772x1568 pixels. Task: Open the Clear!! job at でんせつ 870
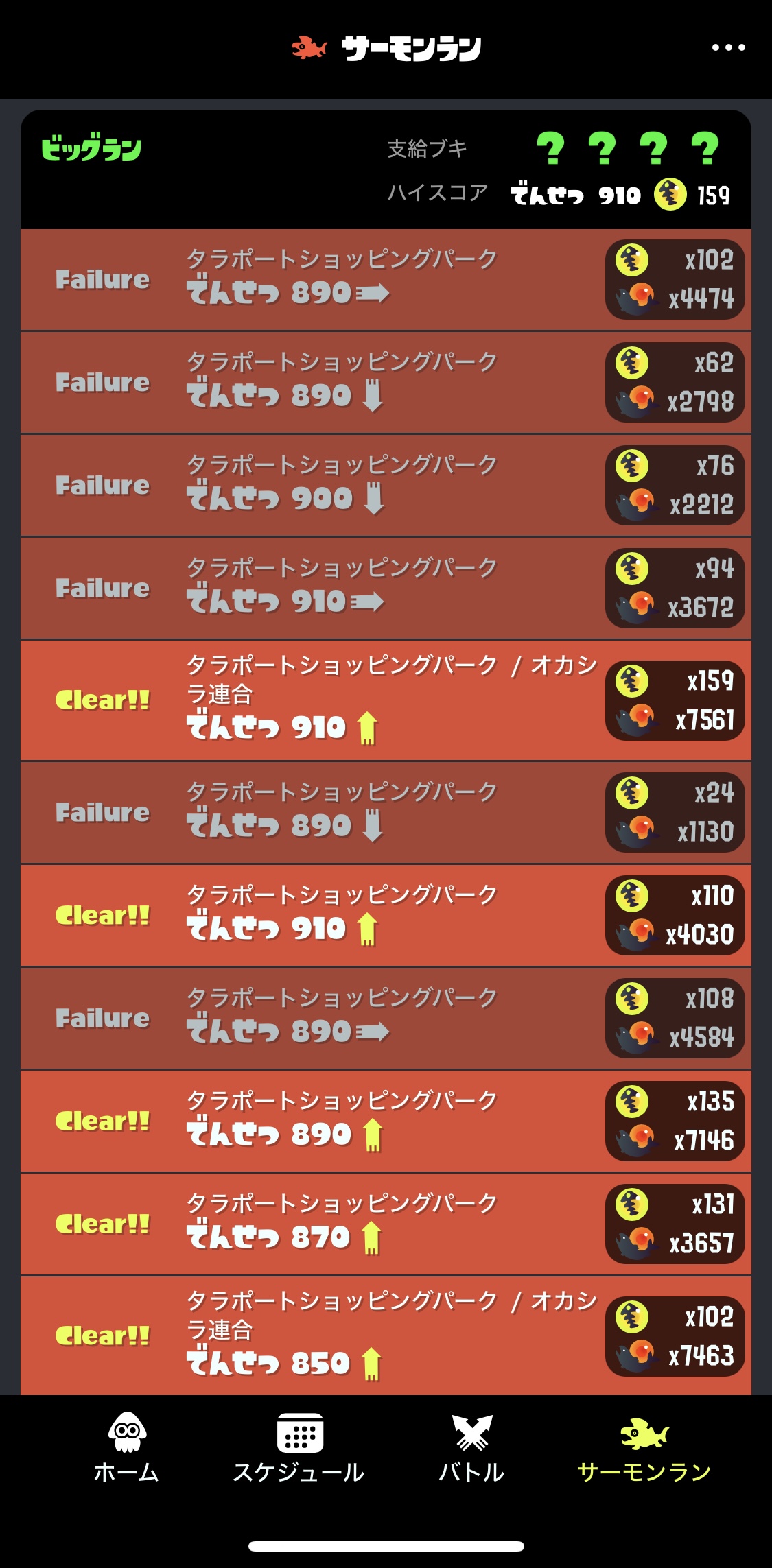point(386,1224)
